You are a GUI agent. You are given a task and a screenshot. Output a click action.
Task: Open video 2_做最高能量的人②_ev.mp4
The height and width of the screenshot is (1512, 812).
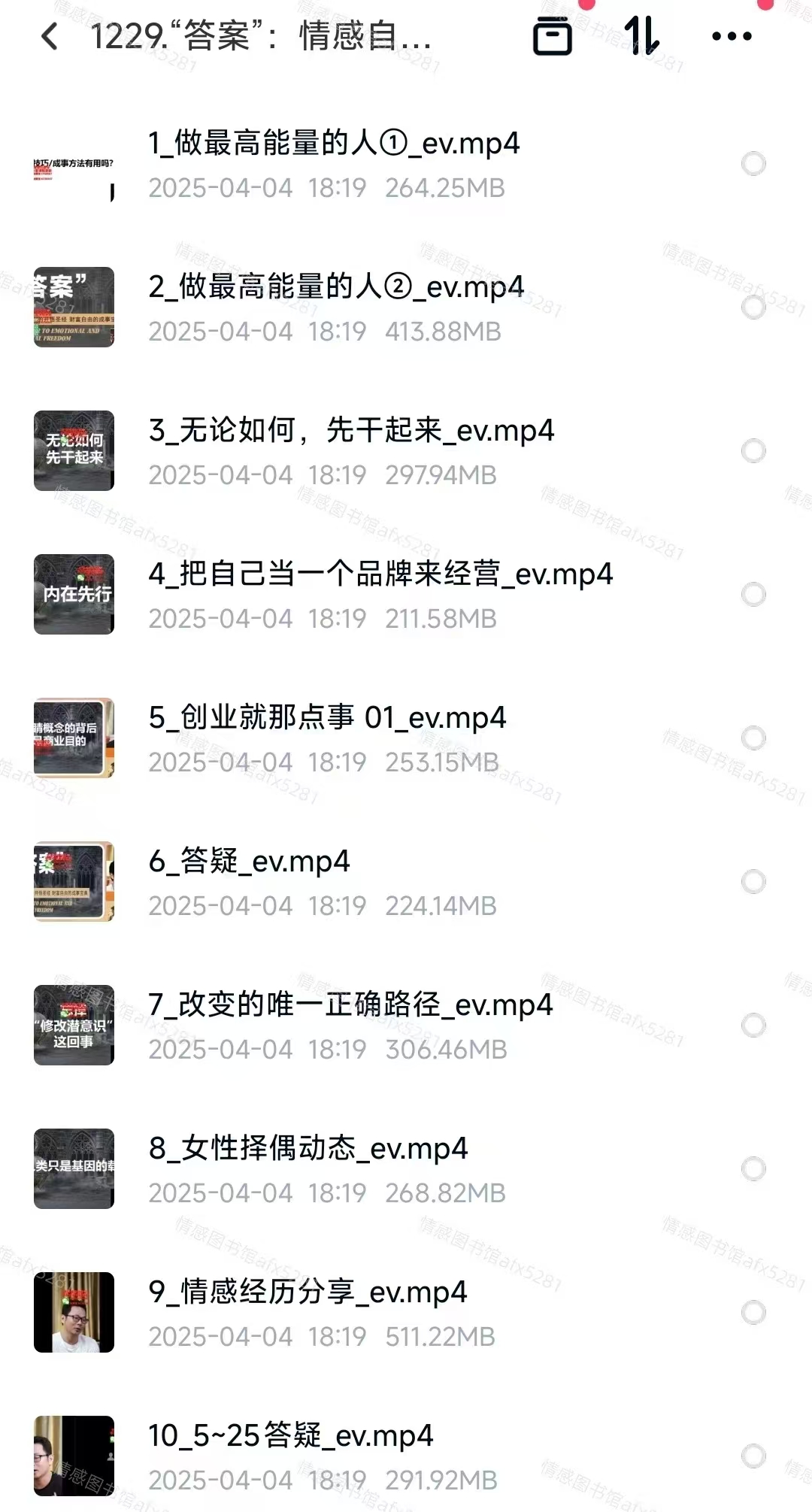(336, 287)
